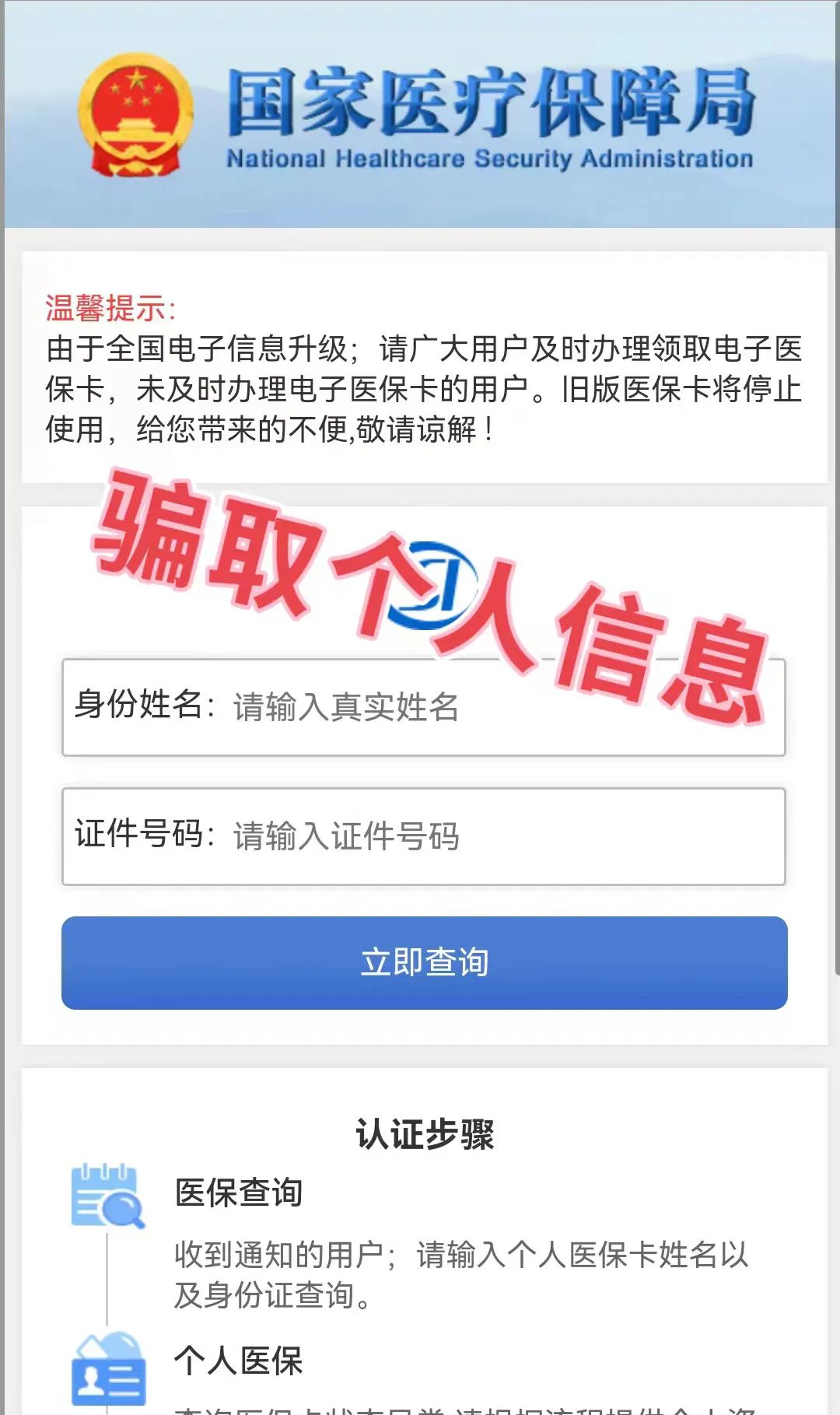Tap the 立即查询 button
The height and width of the screenshot is (1415, 840).
[x=424, y=962]
